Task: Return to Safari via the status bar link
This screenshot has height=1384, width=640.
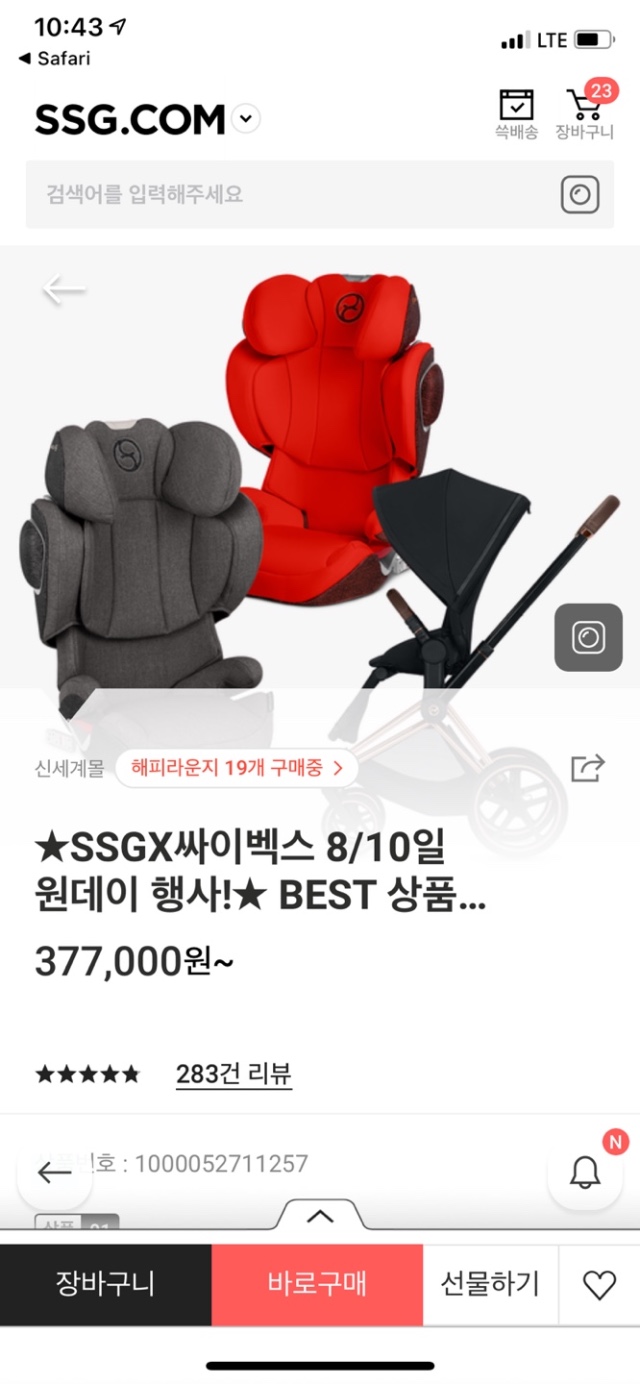Action: 55,58
